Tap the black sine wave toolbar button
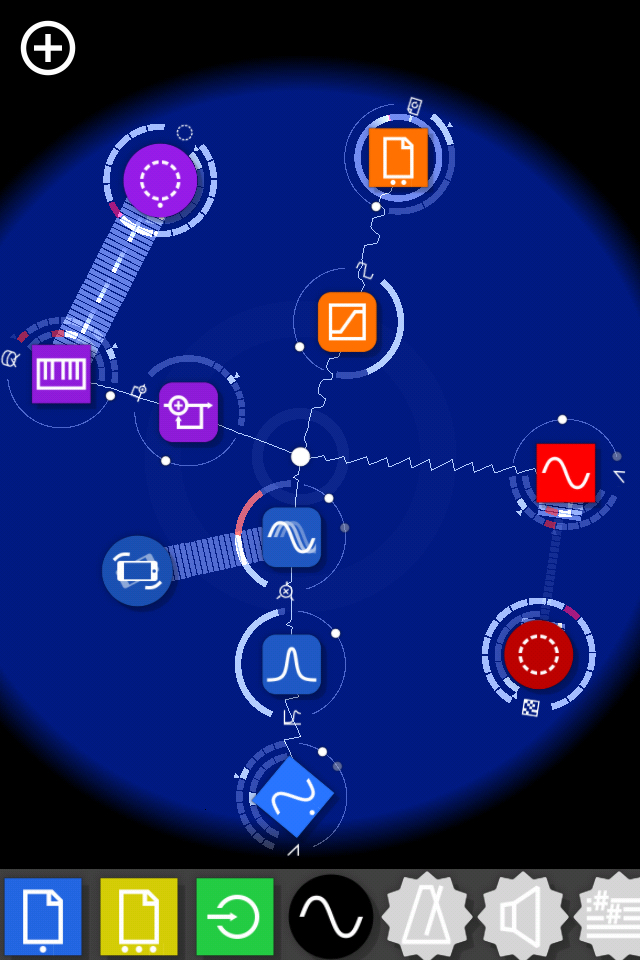The height and width of the screenshot is (960, 640). point(331,917)
